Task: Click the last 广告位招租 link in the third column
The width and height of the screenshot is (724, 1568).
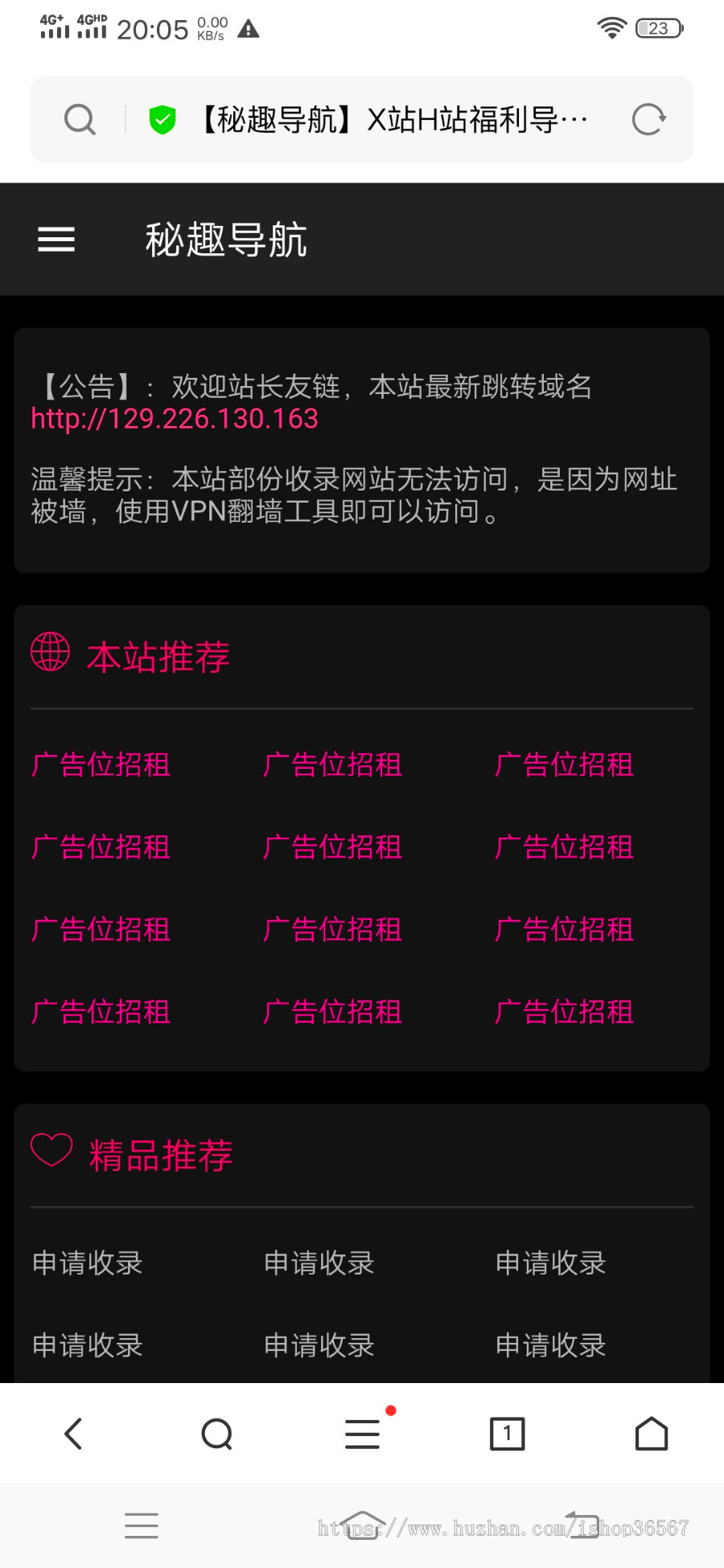Action: click(x=564, y=1012)
